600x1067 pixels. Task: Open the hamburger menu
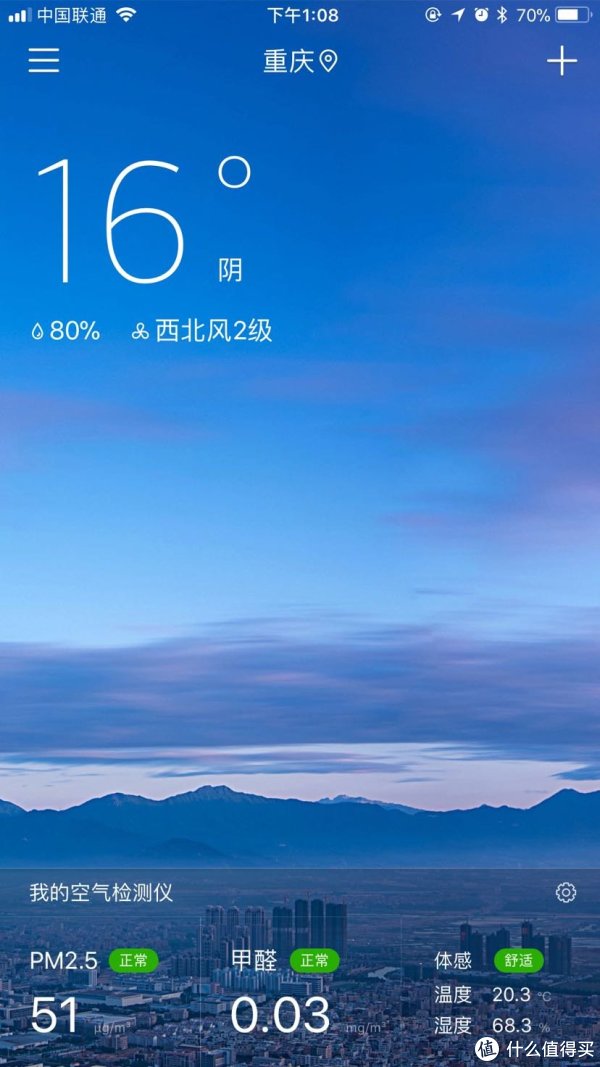(x=44, y=61)
